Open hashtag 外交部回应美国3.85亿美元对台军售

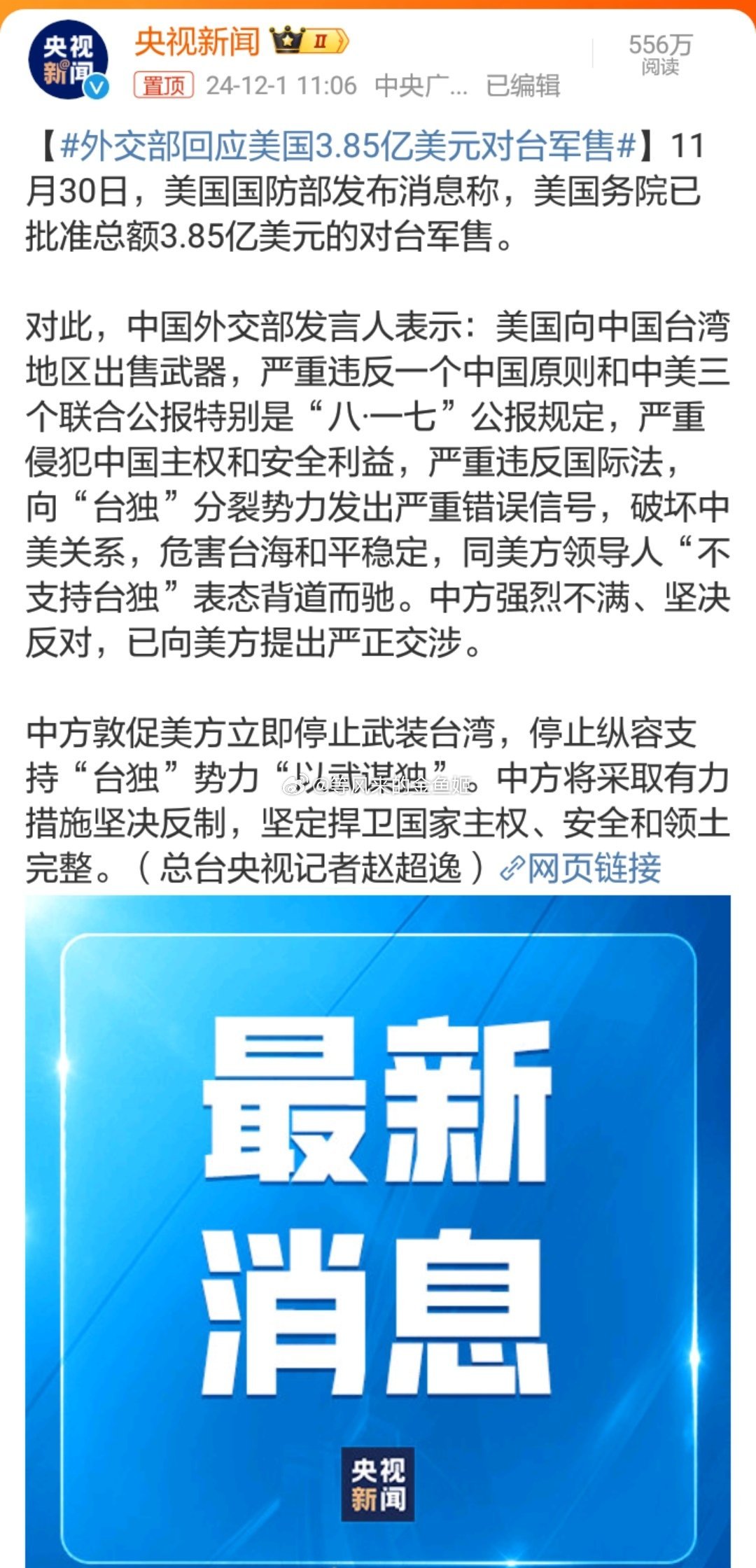point(348,146)
